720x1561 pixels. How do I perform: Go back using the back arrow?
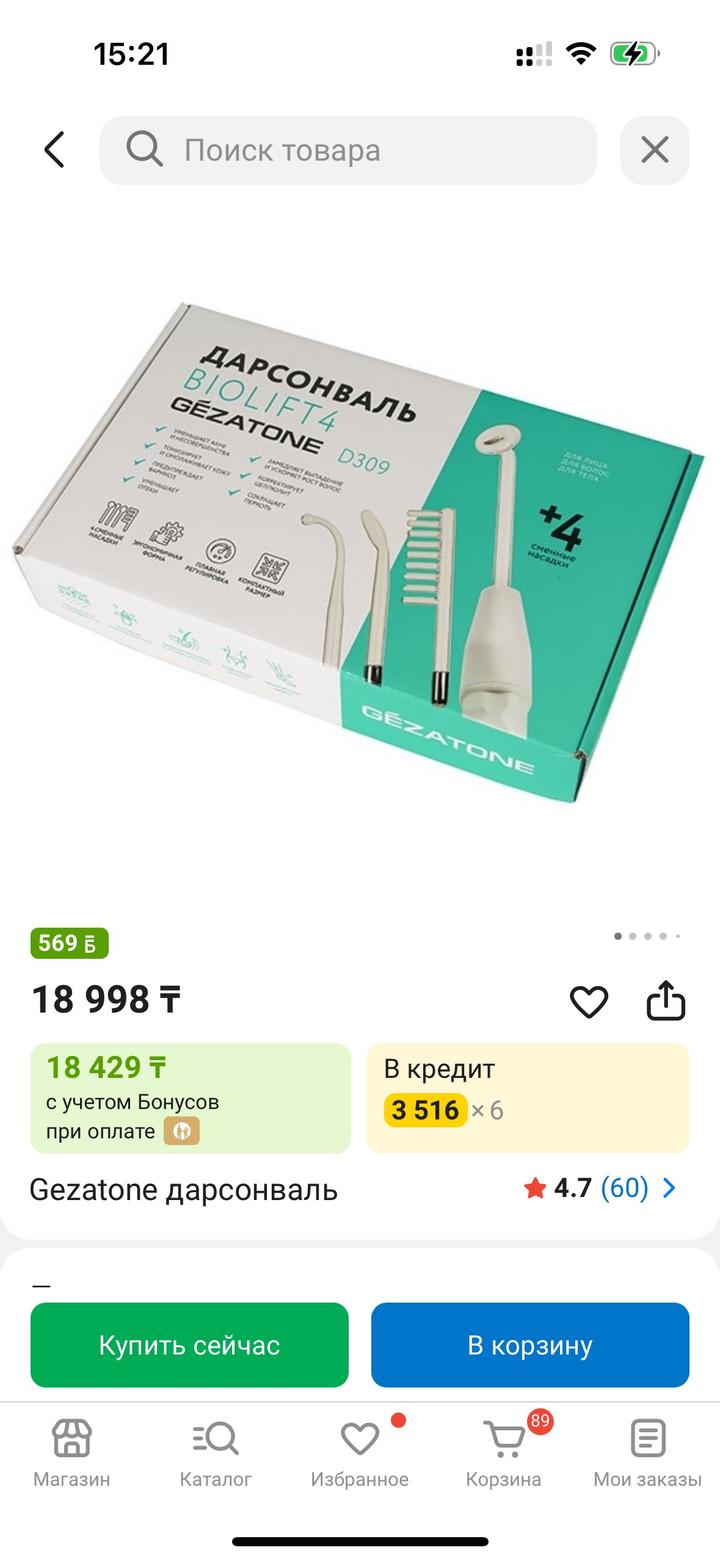coord(55,150)
